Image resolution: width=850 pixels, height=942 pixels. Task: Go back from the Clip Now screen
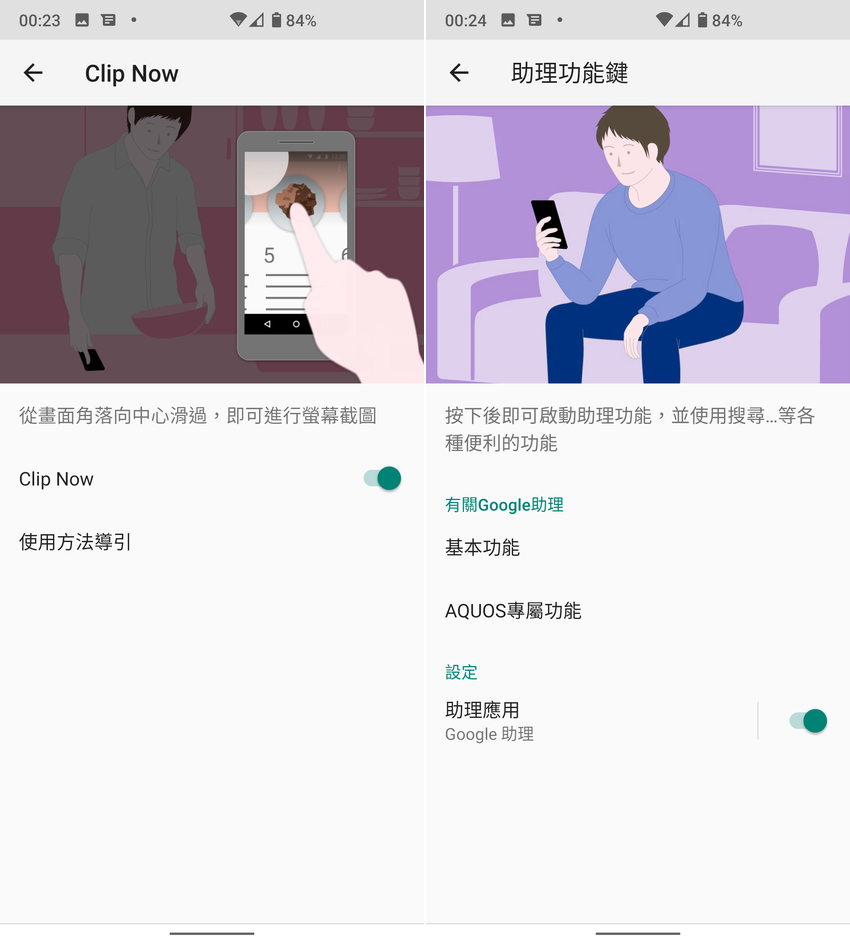point(33,73)
